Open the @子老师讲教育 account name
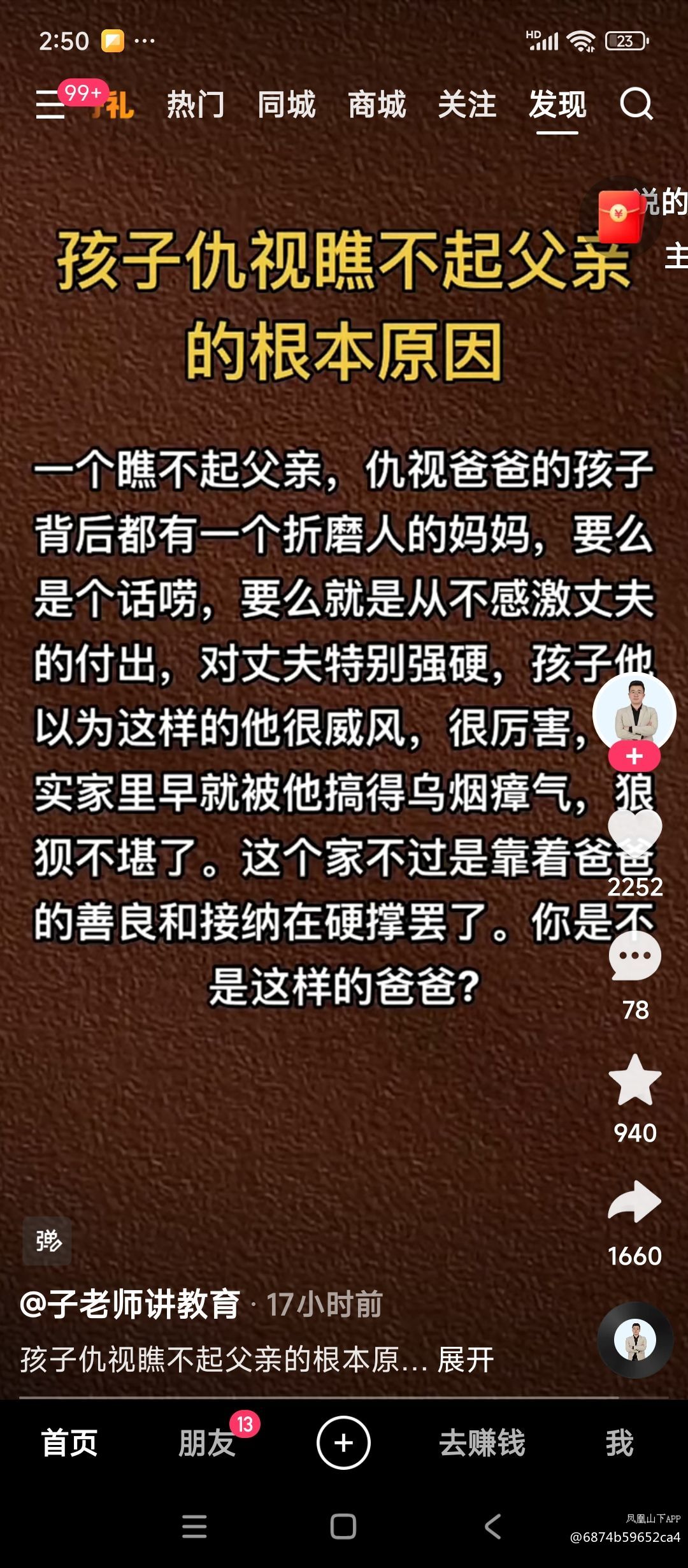688x1568 pixels. coord(131,1304)
